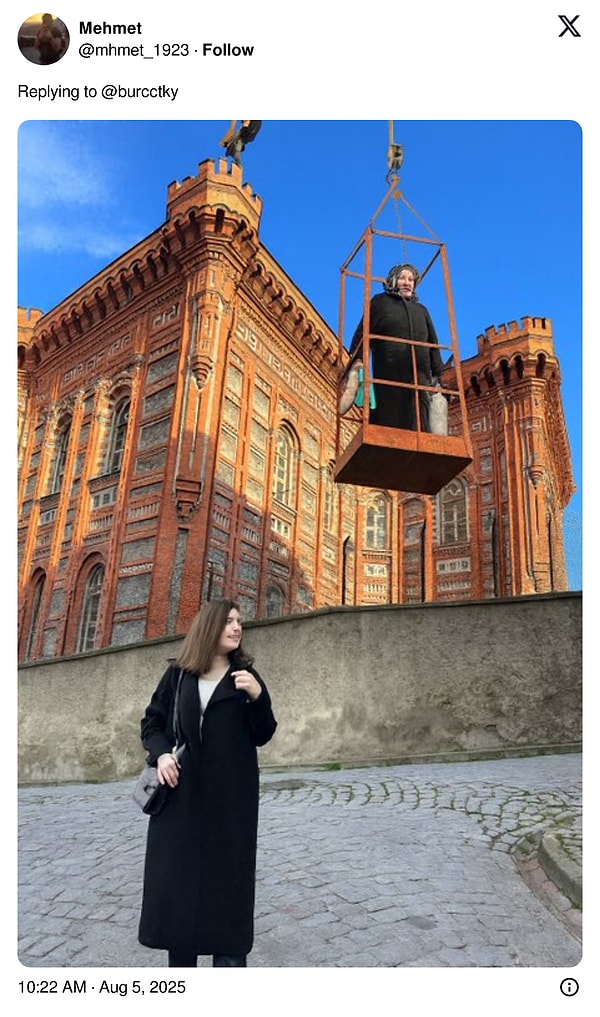Open the Mehmet display name link

[x=110, y=28]
